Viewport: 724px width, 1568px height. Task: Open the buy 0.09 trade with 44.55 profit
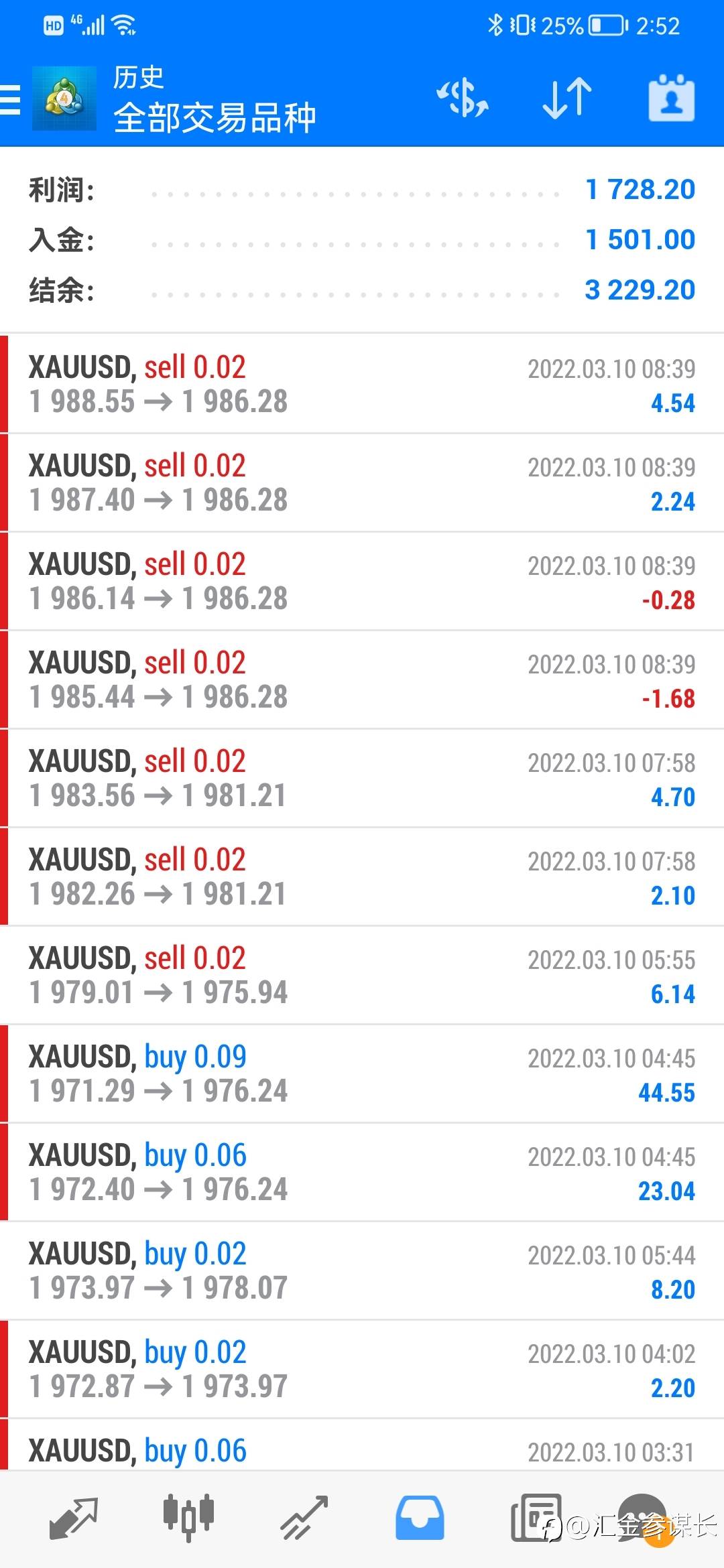click(362, 1073)
